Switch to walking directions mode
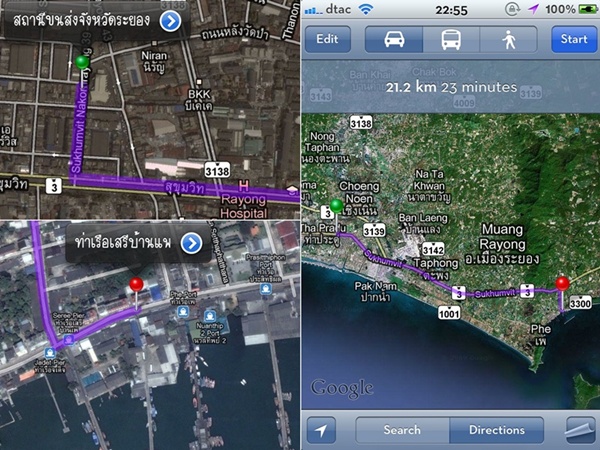 point(507,40)
